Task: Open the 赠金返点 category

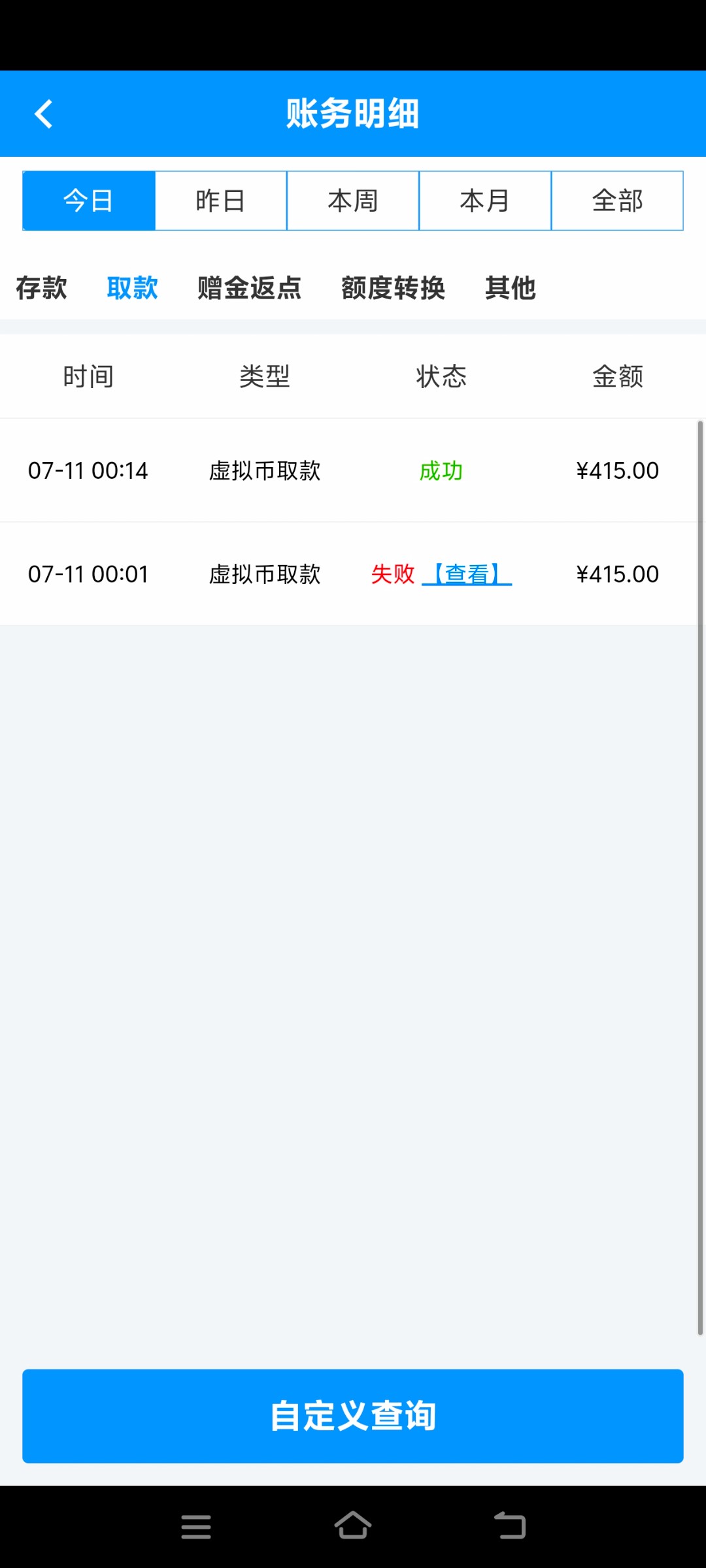Action: coord(250,288)
